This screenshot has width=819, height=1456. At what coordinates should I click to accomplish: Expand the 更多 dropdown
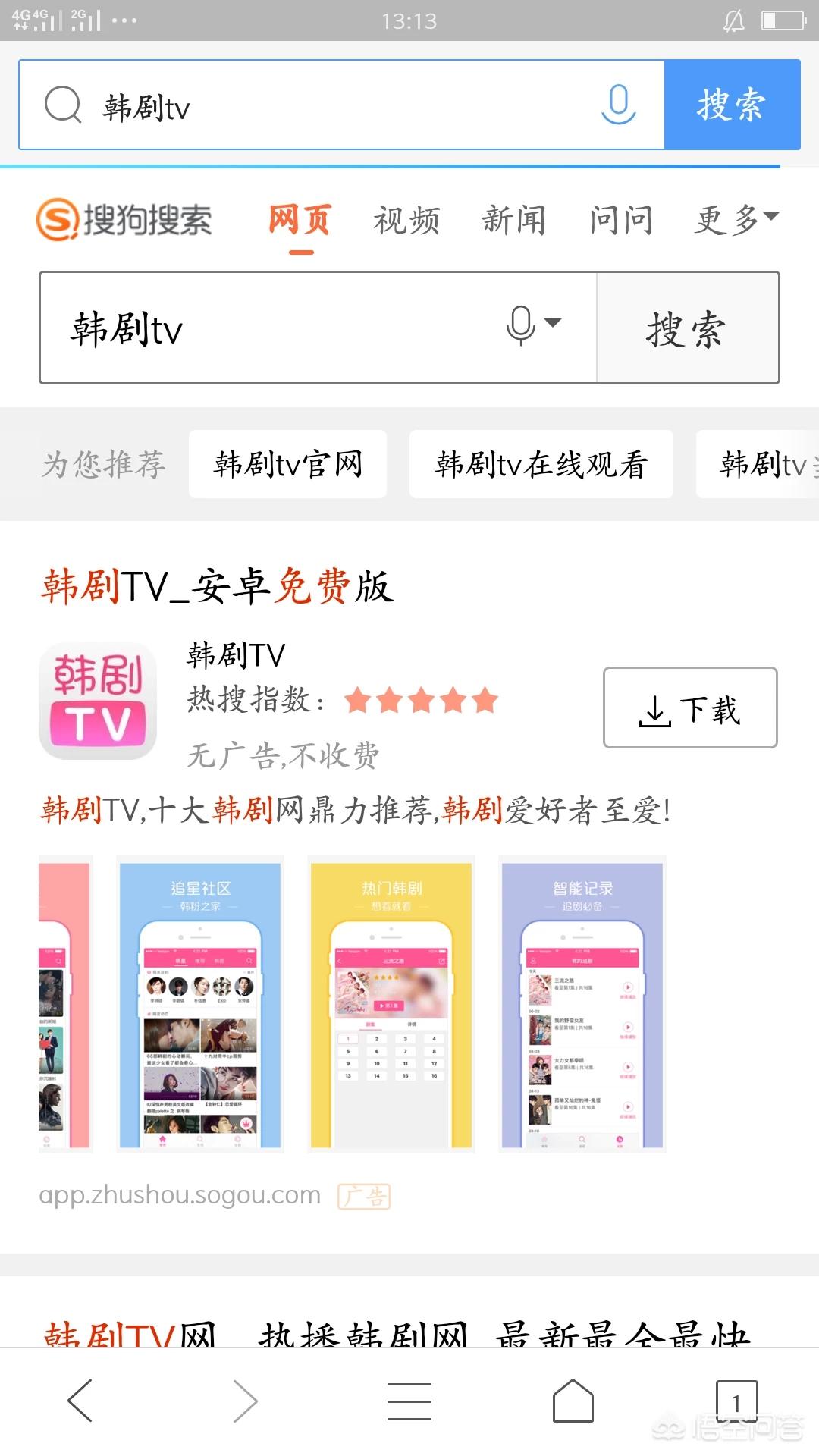click(x=737, y=221)
